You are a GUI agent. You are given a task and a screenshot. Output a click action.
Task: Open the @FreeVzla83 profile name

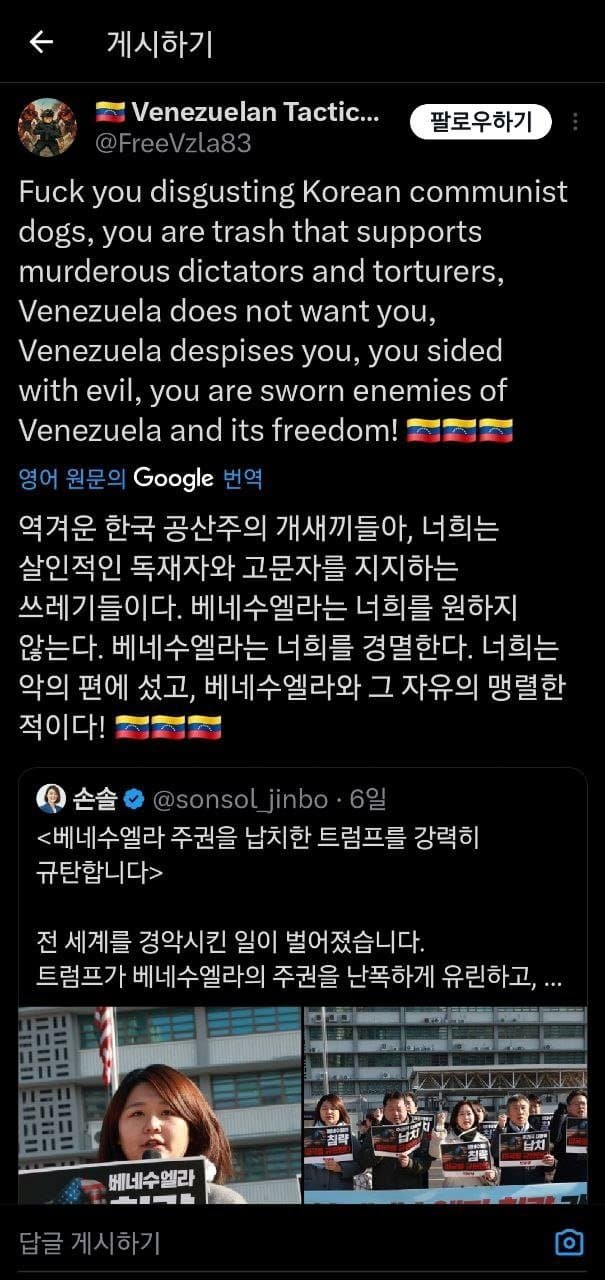click(172, 144)
